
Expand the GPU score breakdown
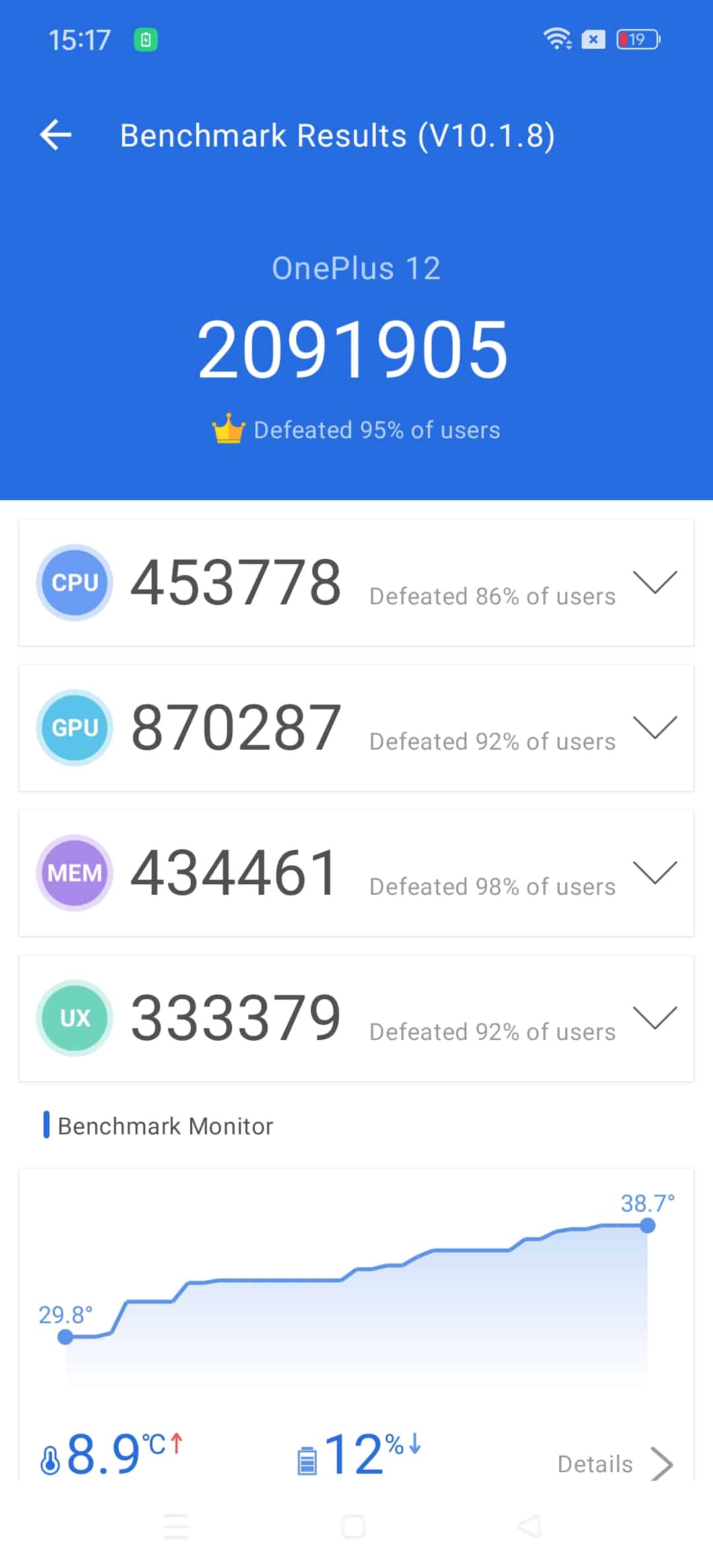(x=655, y=727)
